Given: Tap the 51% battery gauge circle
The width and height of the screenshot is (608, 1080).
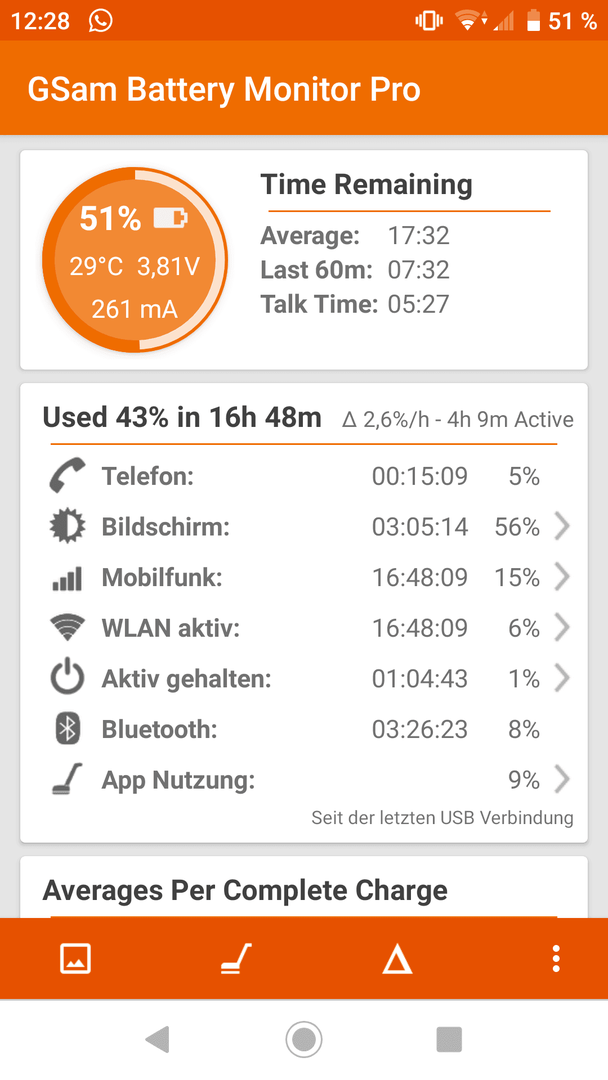Looking at the screenshot, I should click(x=135, y=260).
